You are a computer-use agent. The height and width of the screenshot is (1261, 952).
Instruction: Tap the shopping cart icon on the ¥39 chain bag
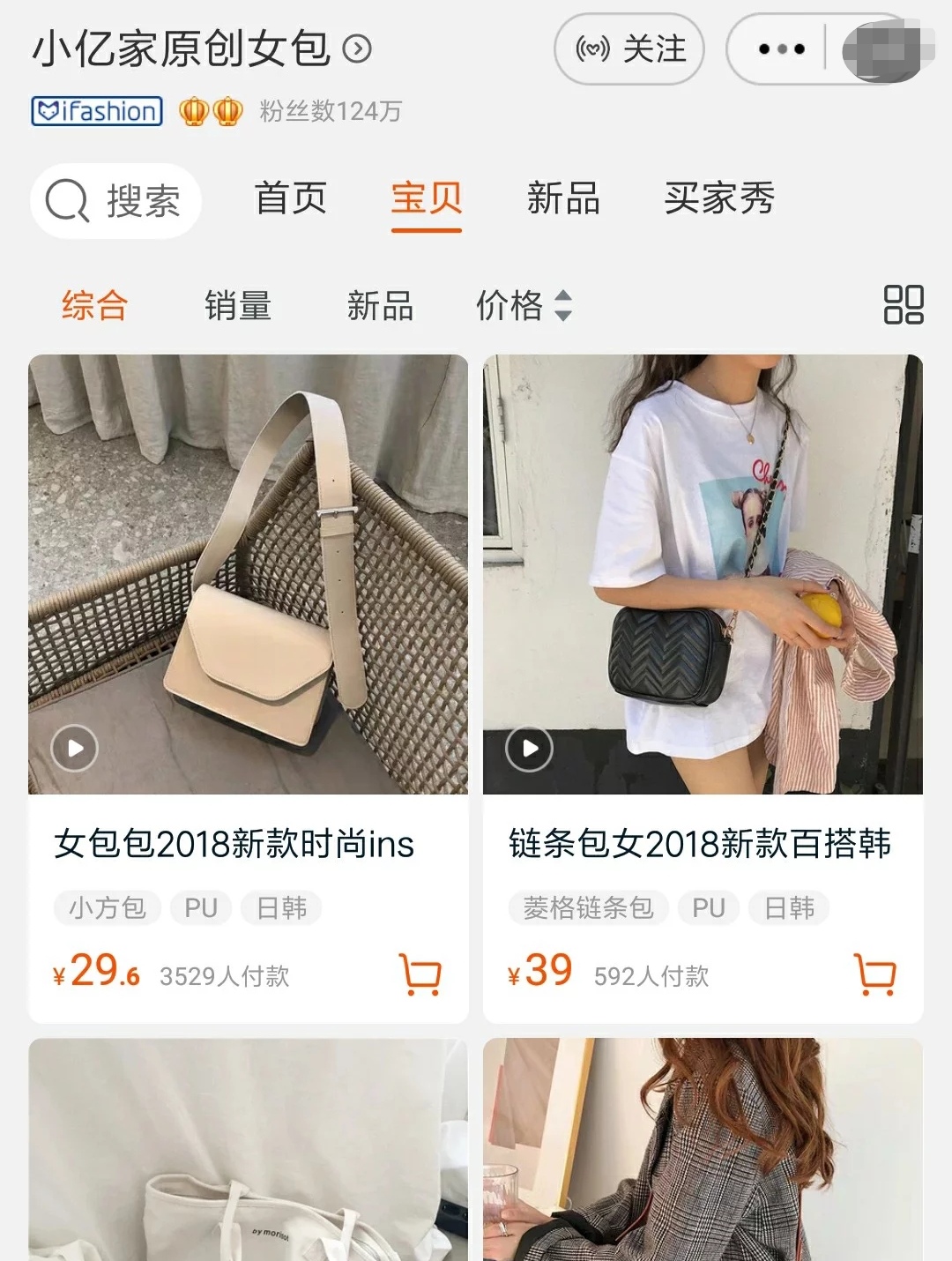click(874, 975)
